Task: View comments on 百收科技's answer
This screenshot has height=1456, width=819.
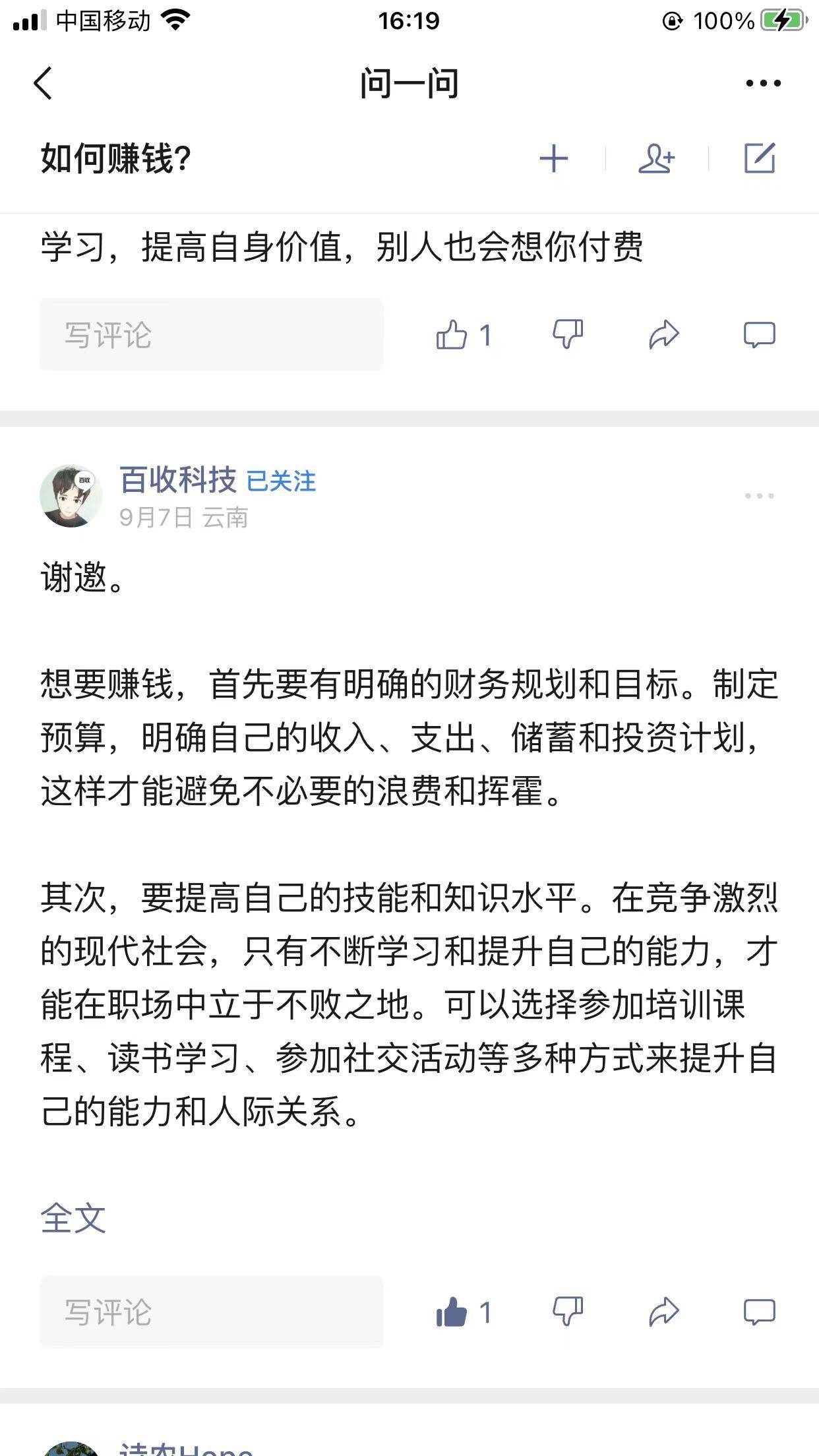Action: point(759,1312)
